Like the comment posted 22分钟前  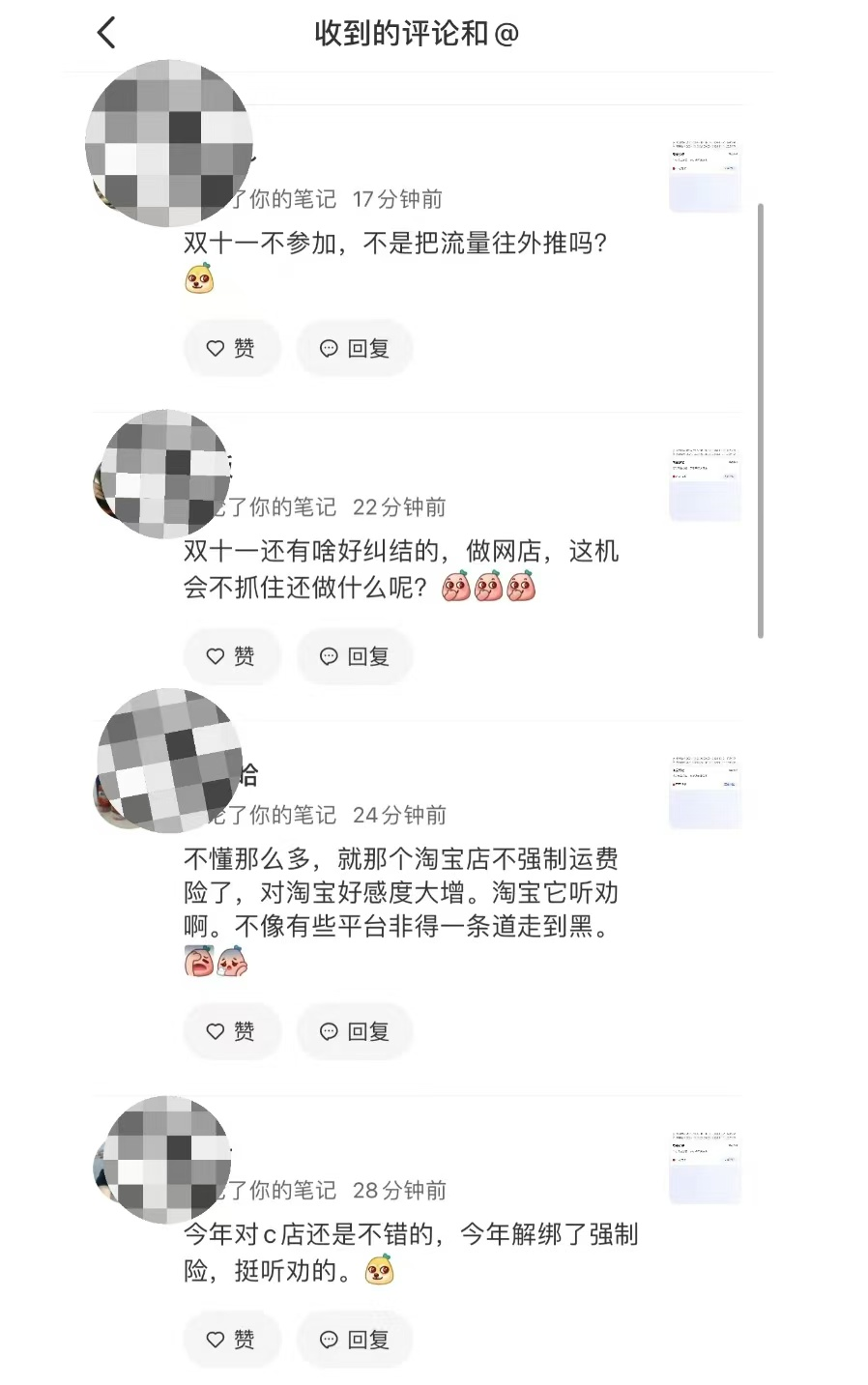[x=231, y=656]
